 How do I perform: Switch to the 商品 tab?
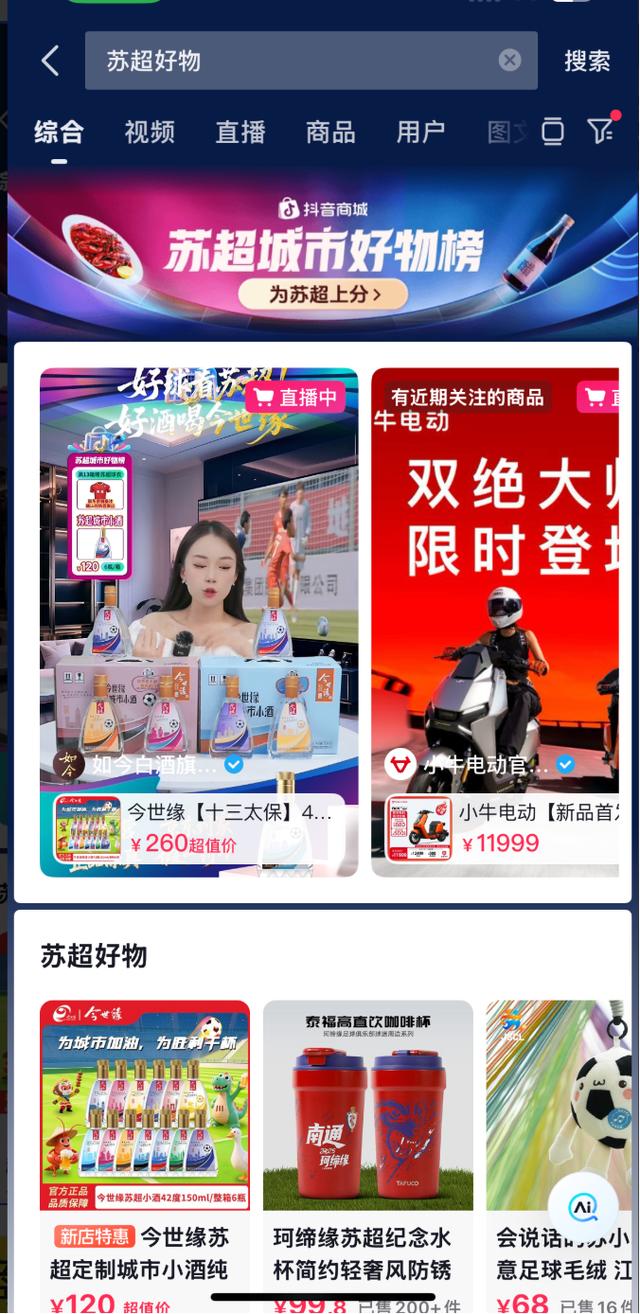[x=331, y=132]
